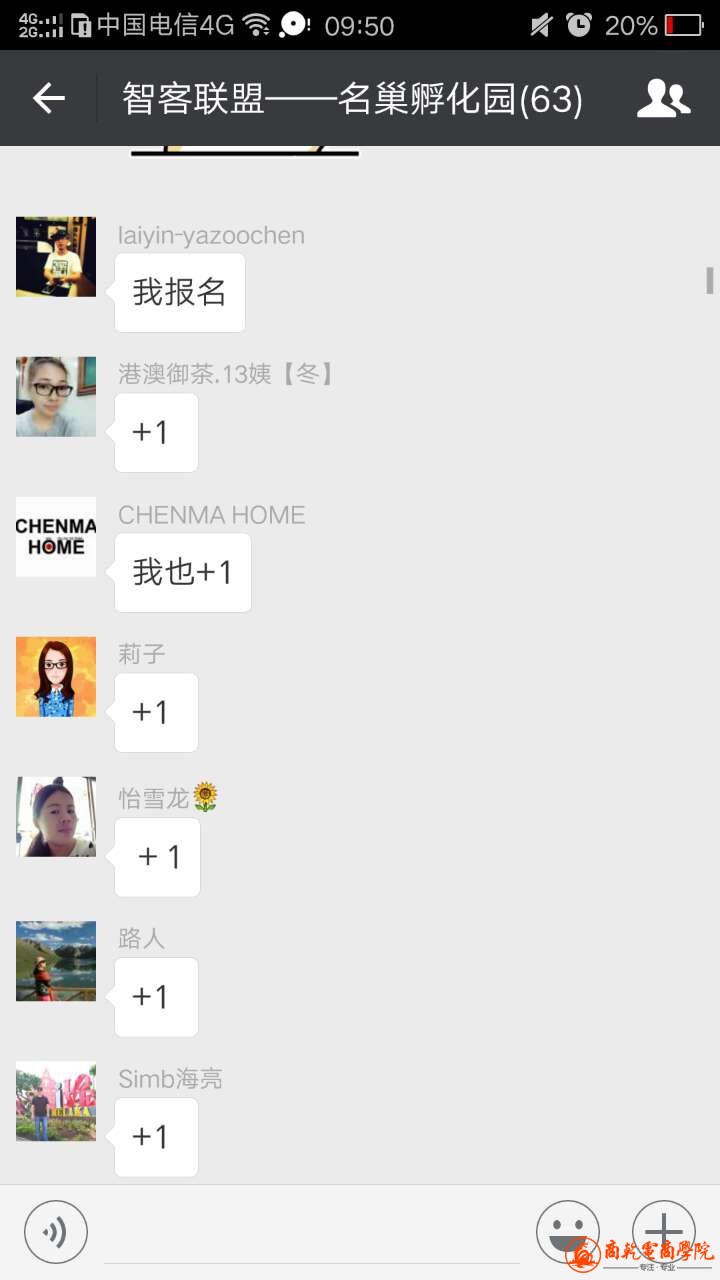Open 莉子's profile avatar
Viewport: 720px width, 1280px height.
[x=56, y=677]
